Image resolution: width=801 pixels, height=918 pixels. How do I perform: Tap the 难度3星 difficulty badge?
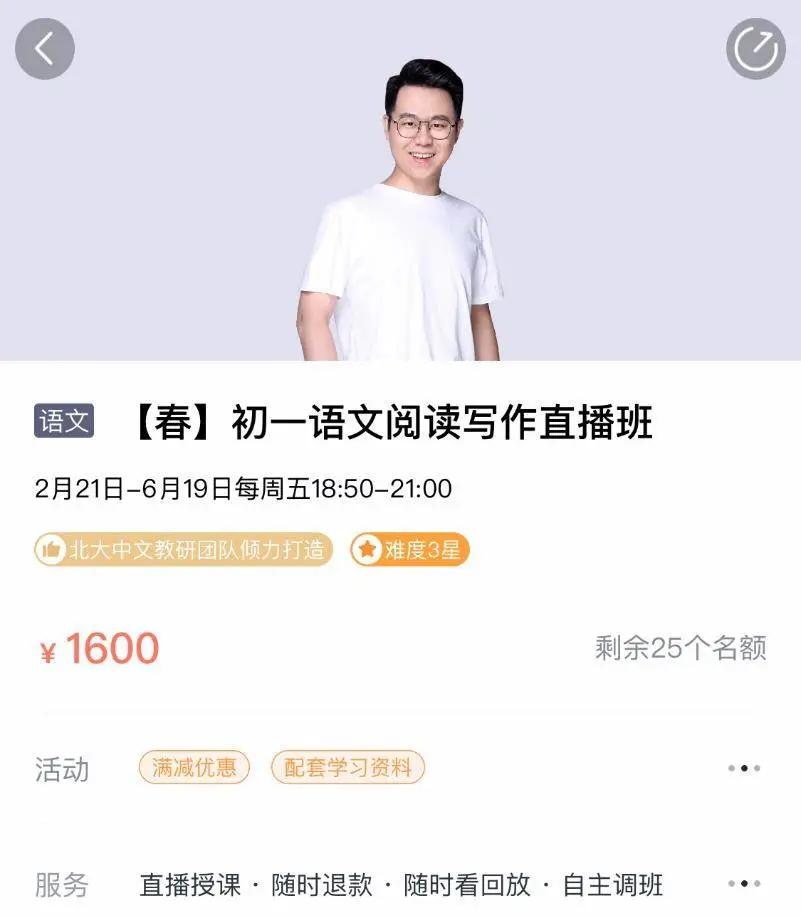point(408,548)
